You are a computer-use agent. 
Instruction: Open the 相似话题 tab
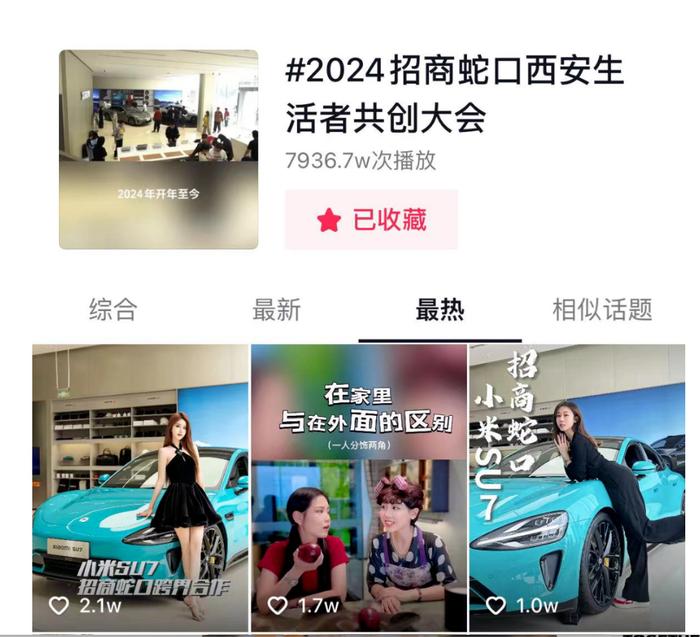click(x=602, y=310)
